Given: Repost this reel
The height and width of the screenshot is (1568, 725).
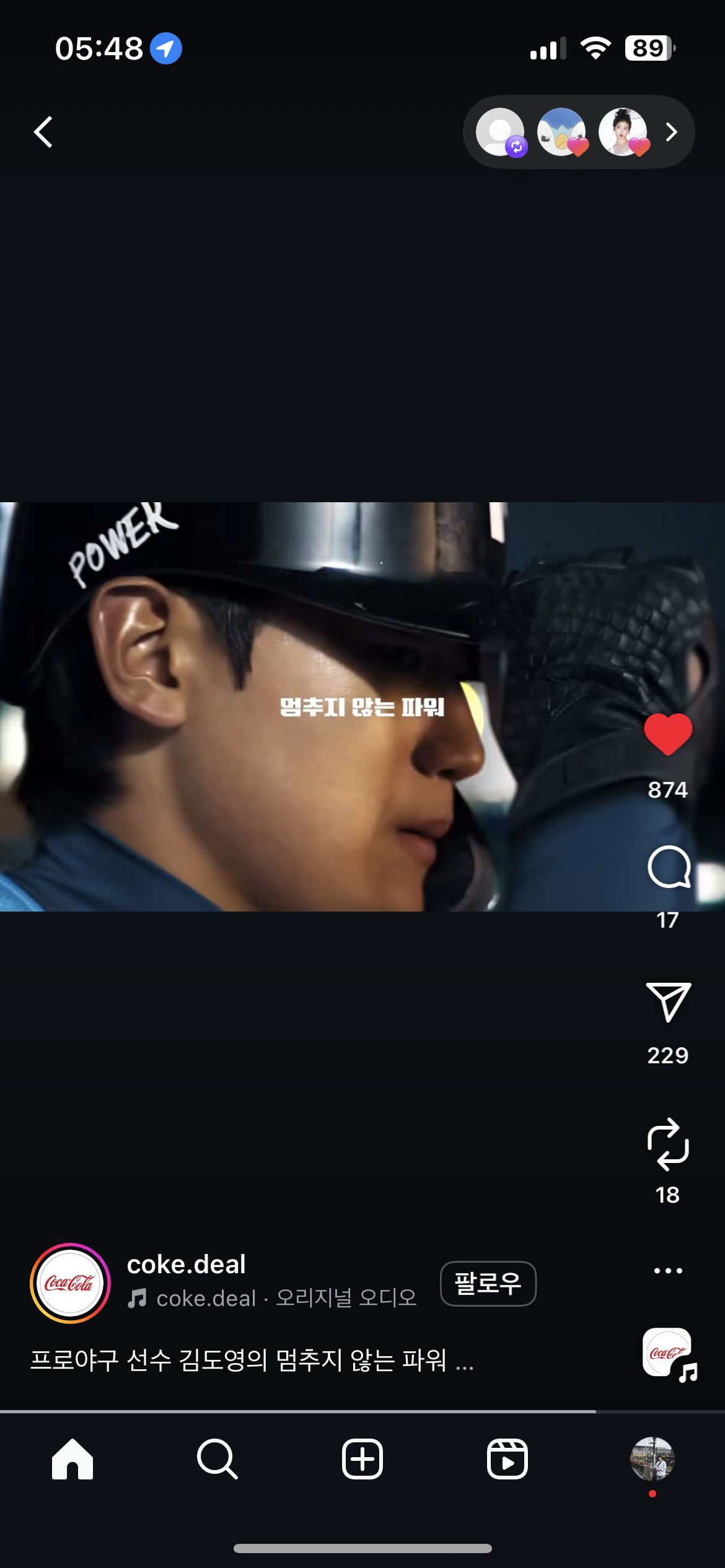Looking at the screenshot, I should point(668,1144).
